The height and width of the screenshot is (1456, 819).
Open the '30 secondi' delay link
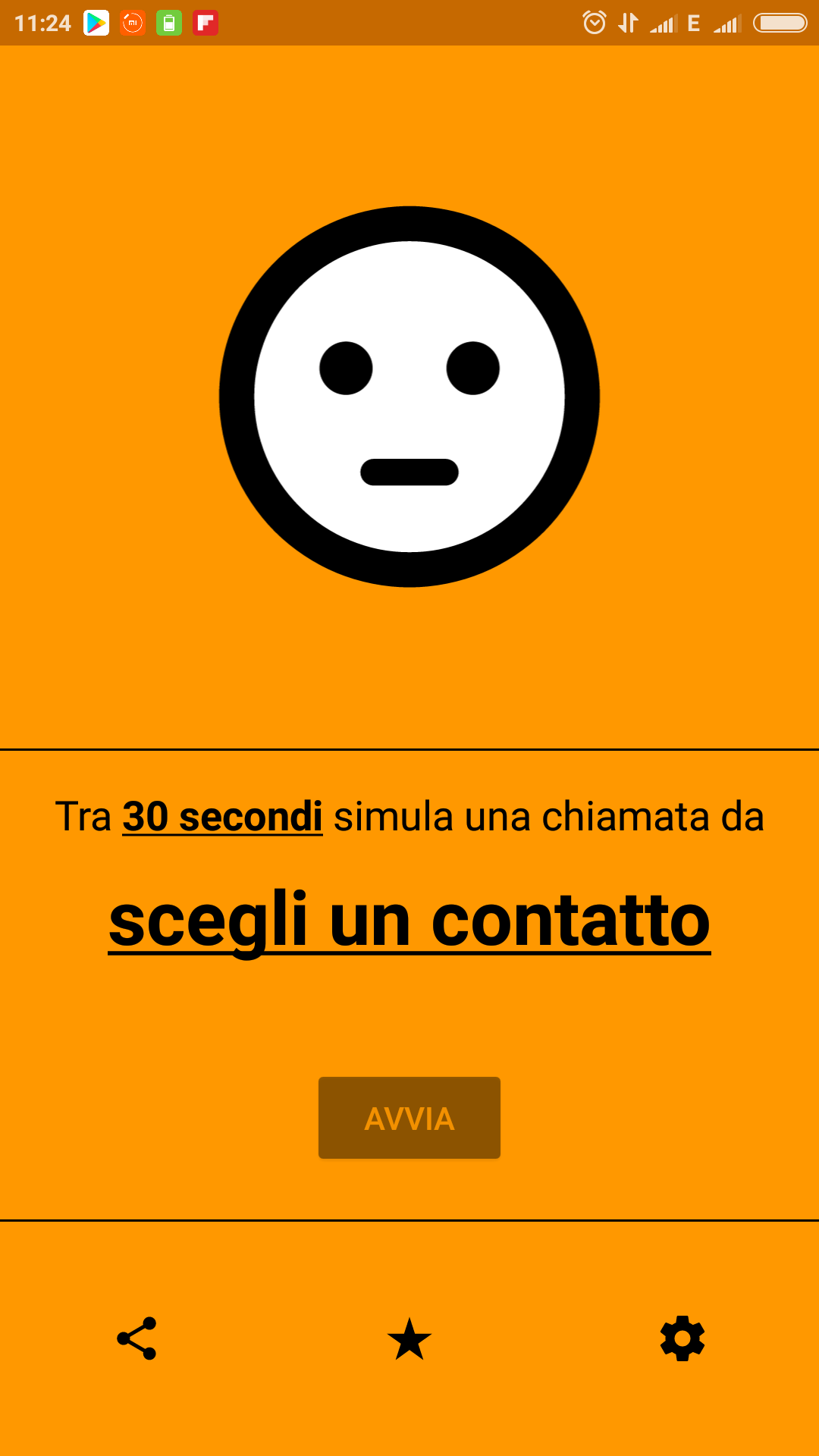[x=222, y=817]
